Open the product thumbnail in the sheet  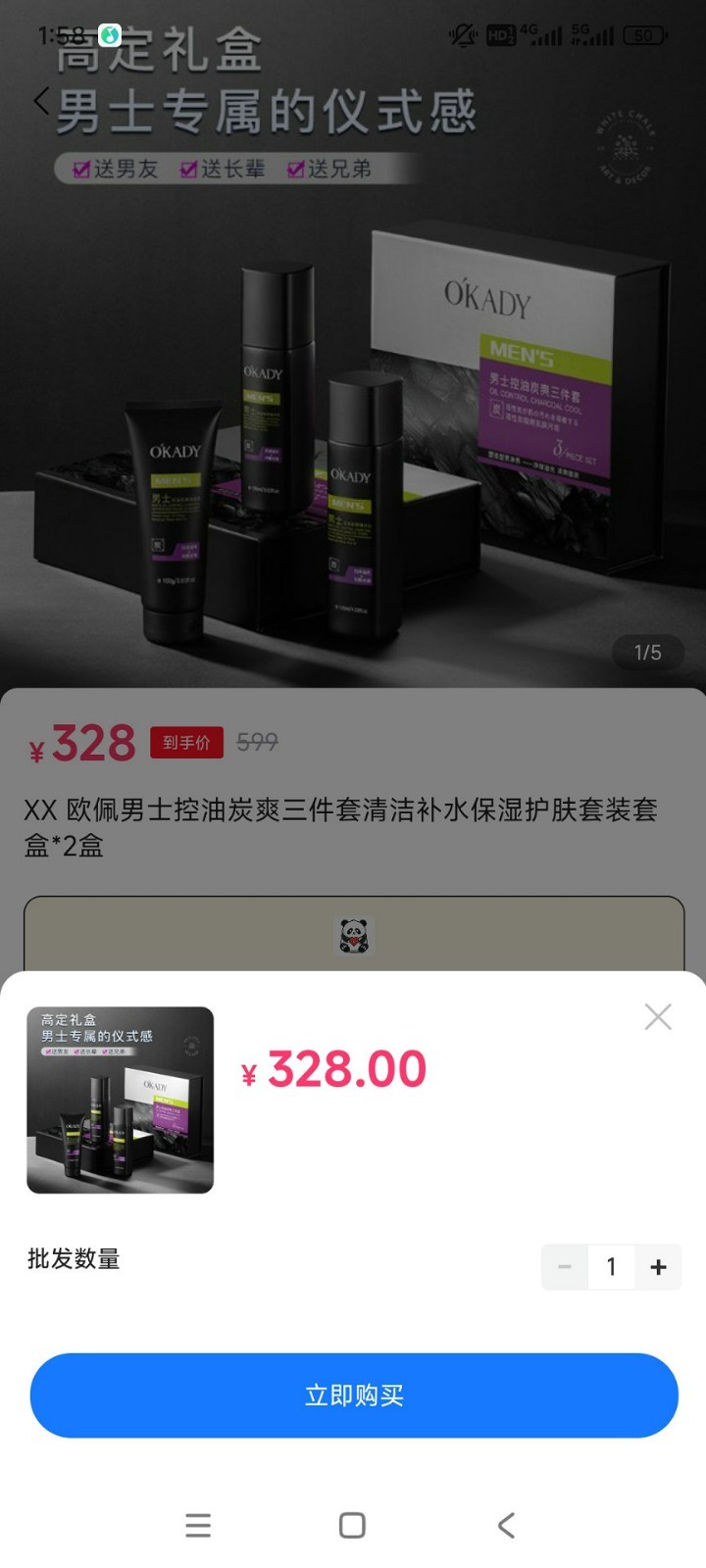(x=120, y=1100)
